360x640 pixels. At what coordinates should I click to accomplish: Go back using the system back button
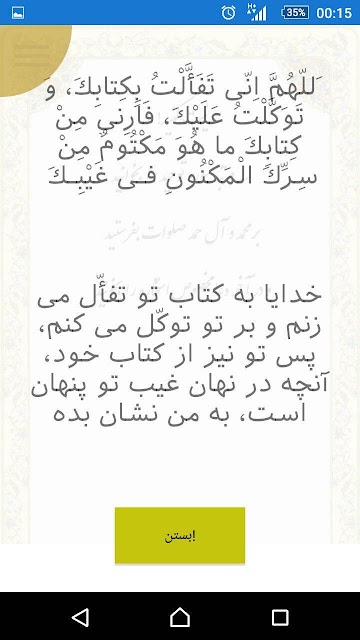[80, 617]
